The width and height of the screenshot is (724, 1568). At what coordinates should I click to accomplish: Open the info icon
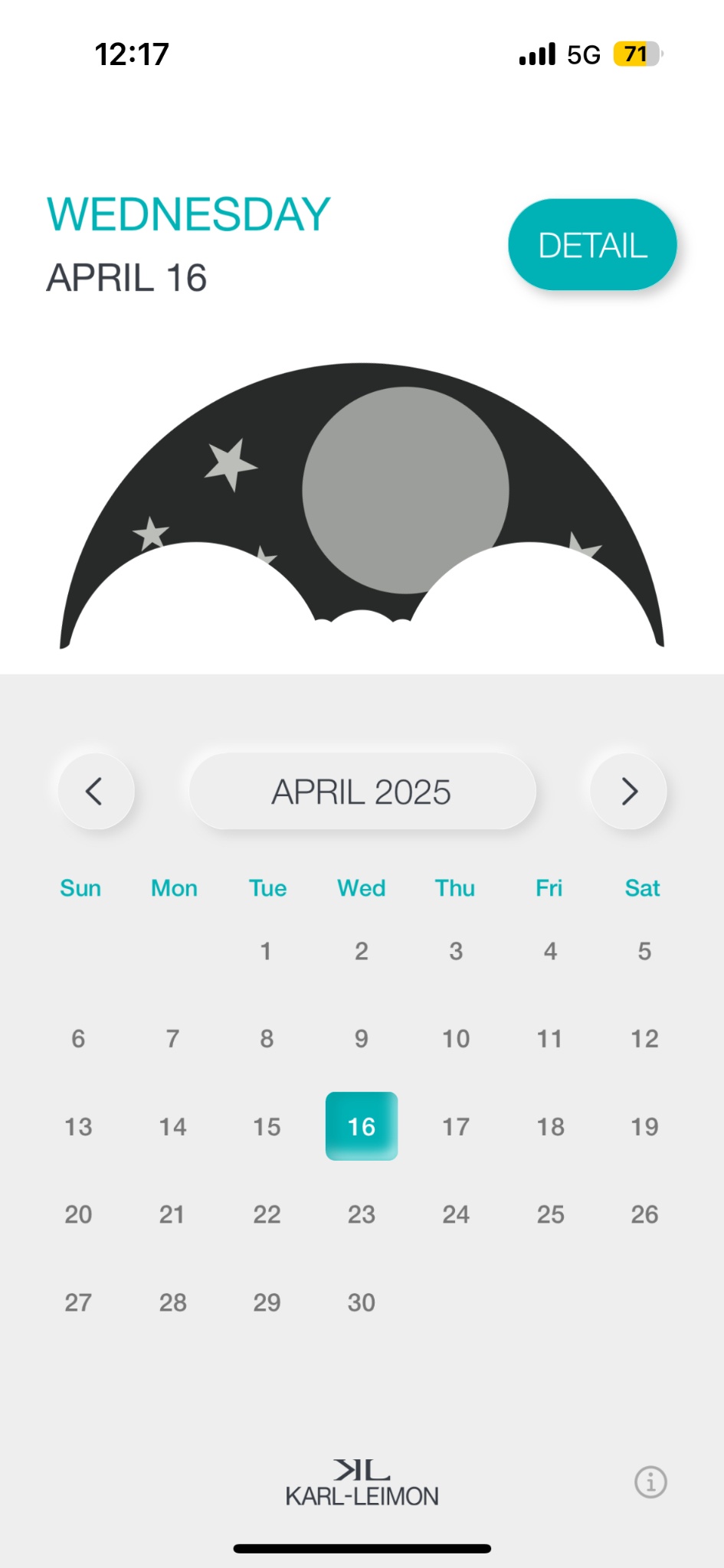click(650, 1482)
